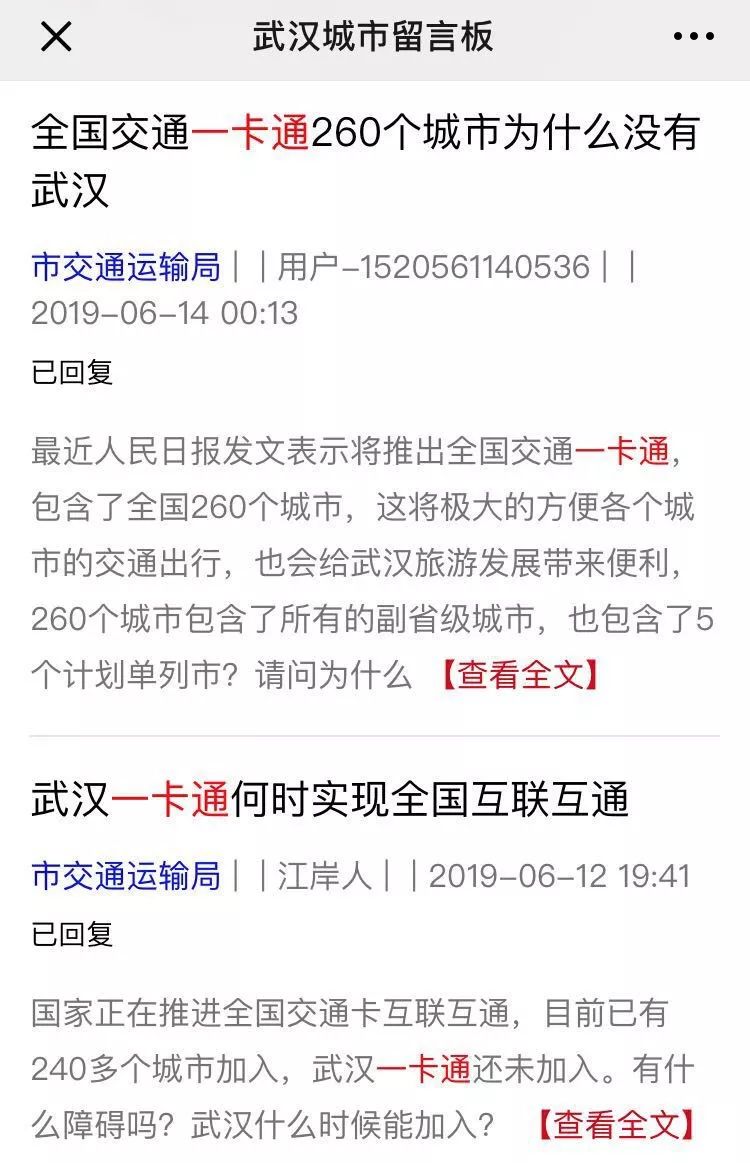750x1163 pixels.
Task: View full text of the 260个城市 post
Action: click(x=521, y=675)
